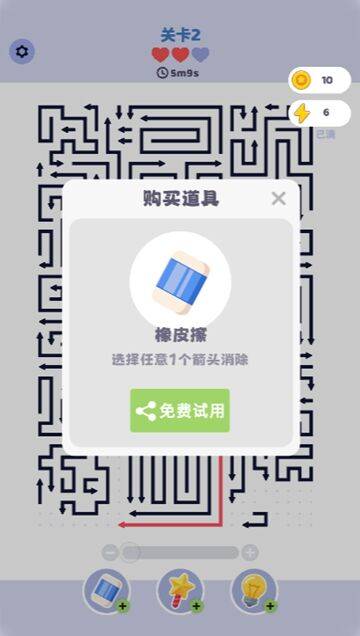Open the lightning energy balance
Image resolution: width=360 pixels, height=636 pixels.
coord(319,113)
